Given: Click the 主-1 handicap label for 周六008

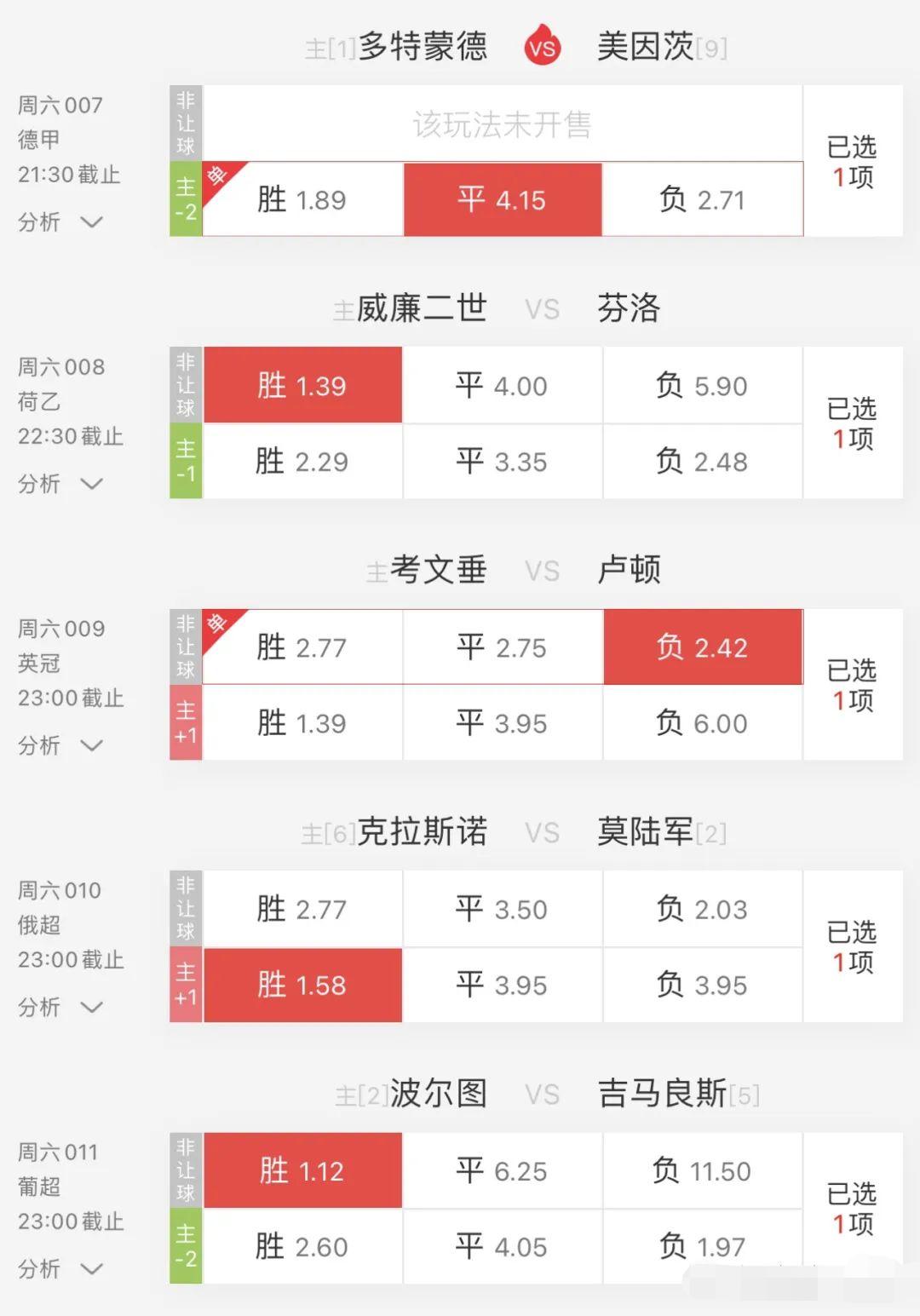Looking at the screenshot, I should pyautogui.click(x=187, y=461).
